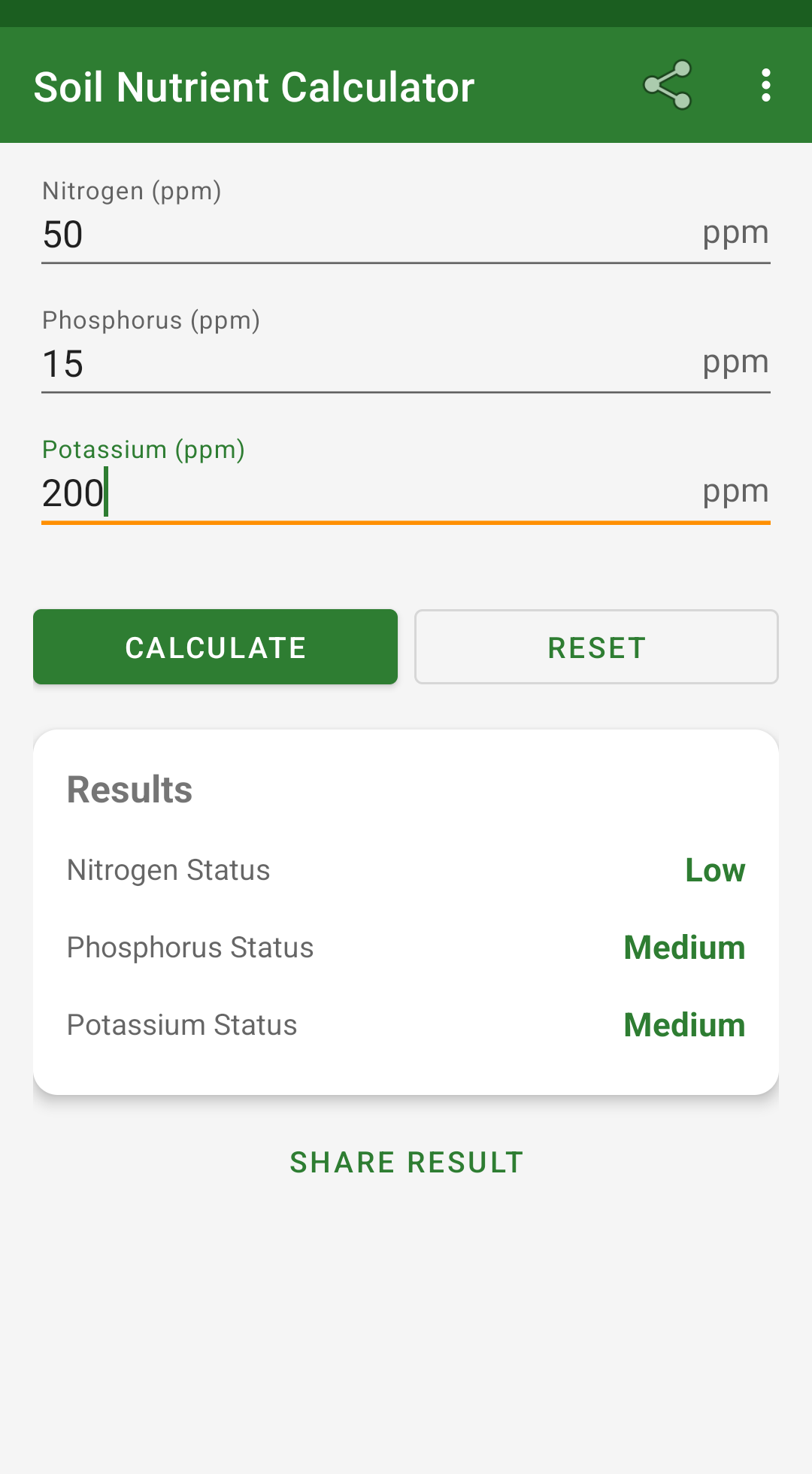Tap the SHARE RESULT link
The height and width of the screenshot is (1474, 812).
[x=406, y=1161]
